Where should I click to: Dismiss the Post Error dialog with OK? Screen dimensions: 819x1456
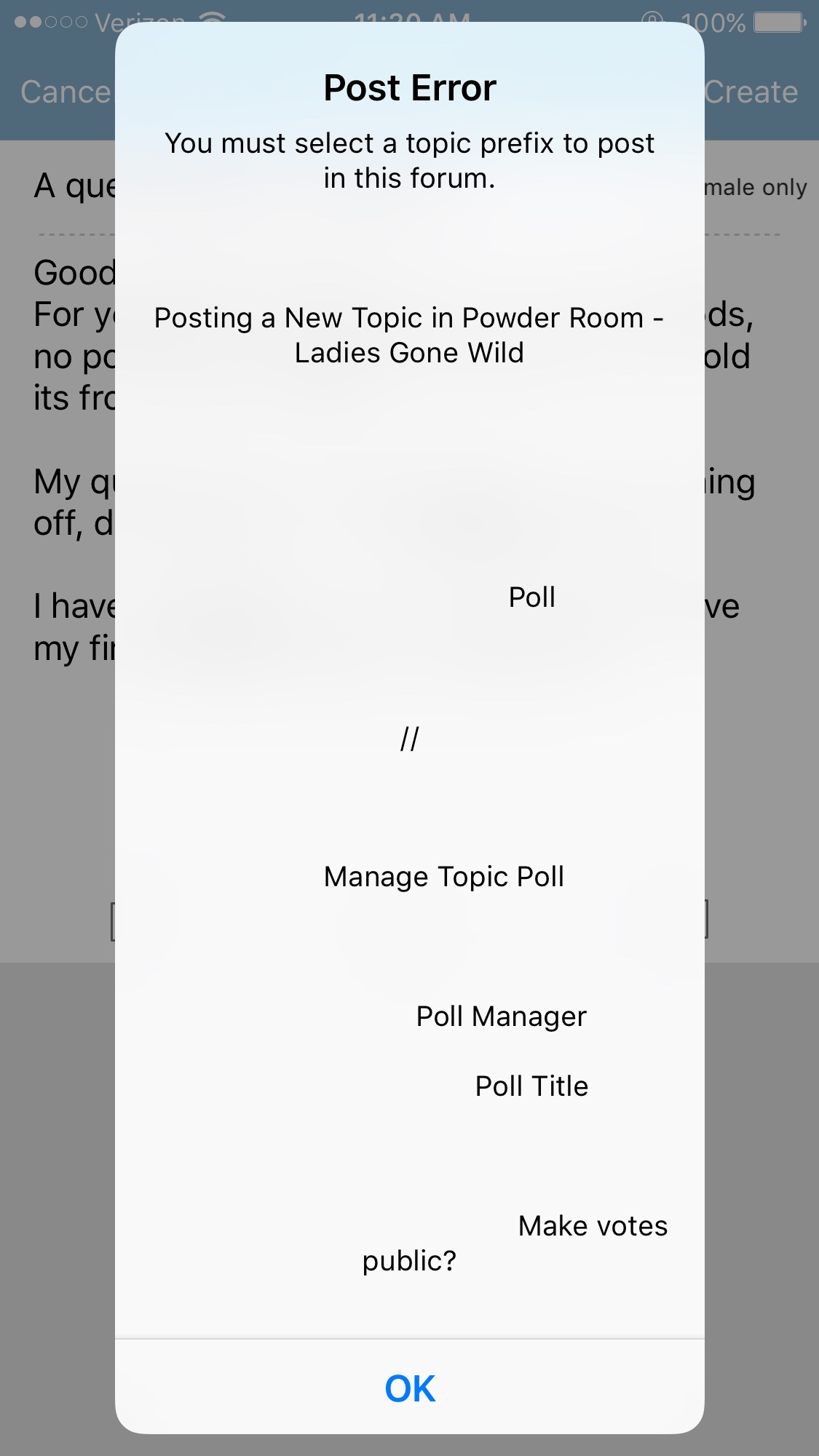(x=409, y=1388)
